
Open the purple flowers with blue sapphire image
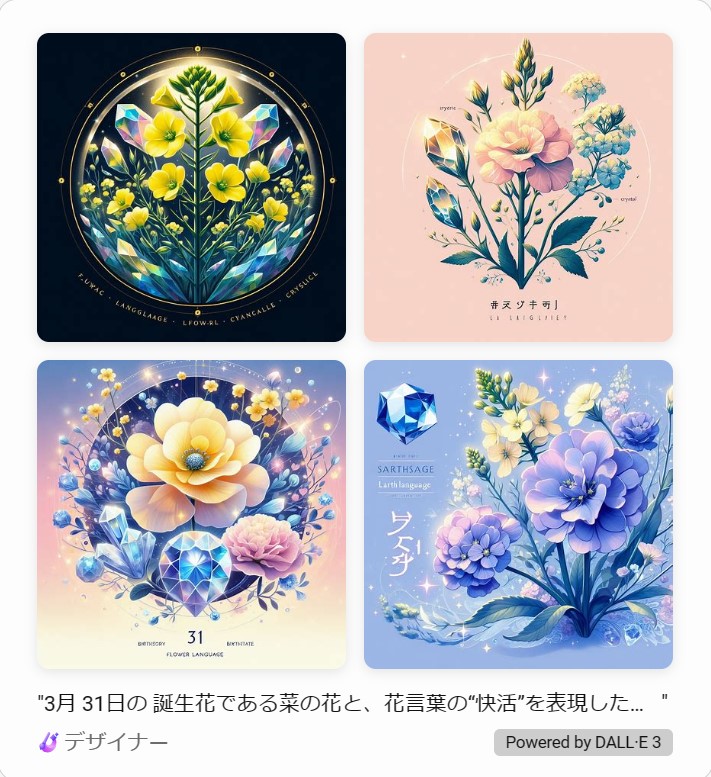point(518,514)
